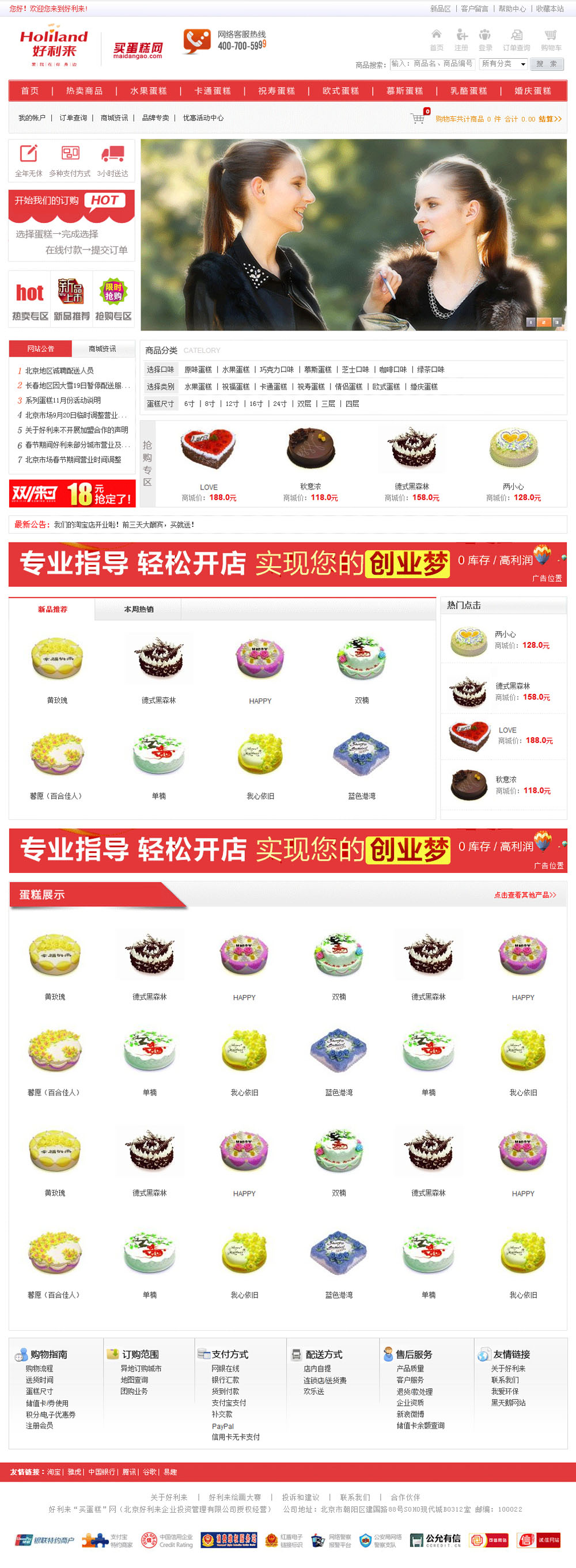Visit the 淘宝 friendly link
This screenshot has height=1568, width=576.
pos(54,1472)
